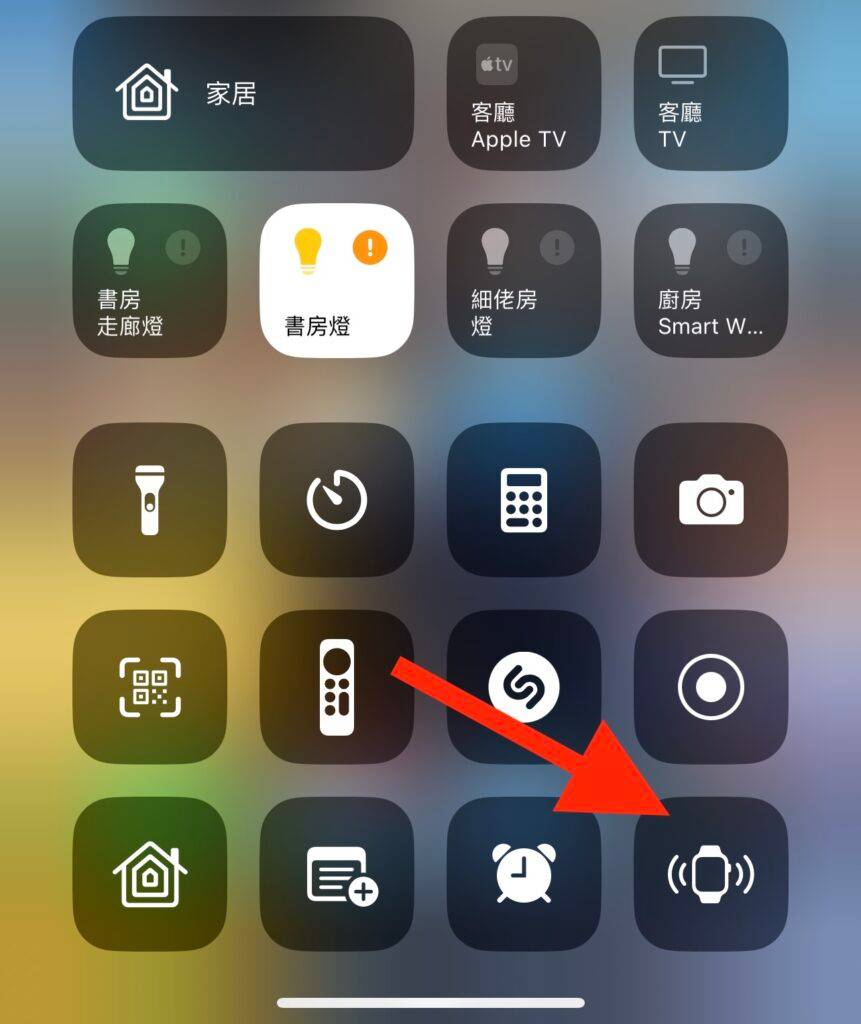Ping my Apple Watch
Screen dimensions: 861x1024
pyautogui.click(x=710, y=873)
